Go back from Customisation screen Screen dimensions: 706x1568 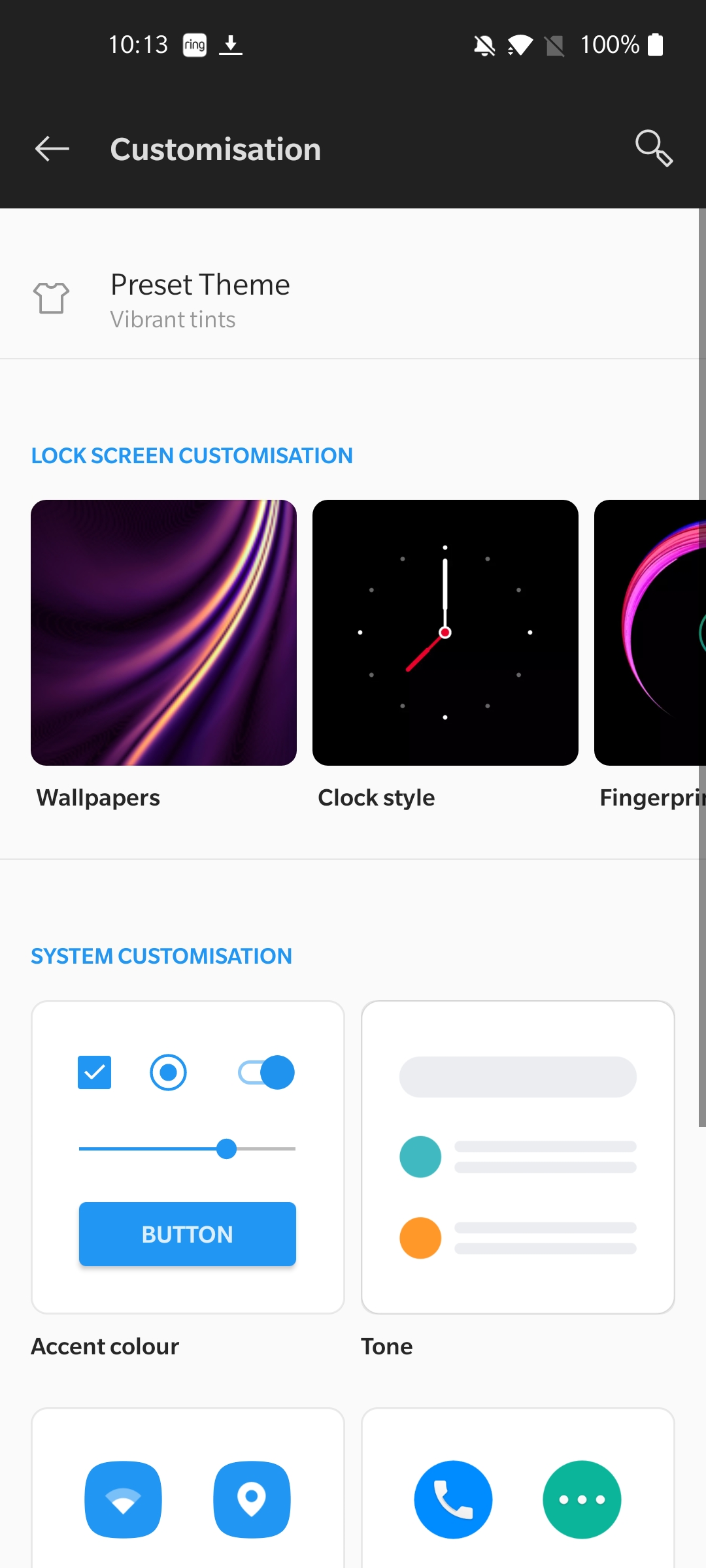pos(52,149)
